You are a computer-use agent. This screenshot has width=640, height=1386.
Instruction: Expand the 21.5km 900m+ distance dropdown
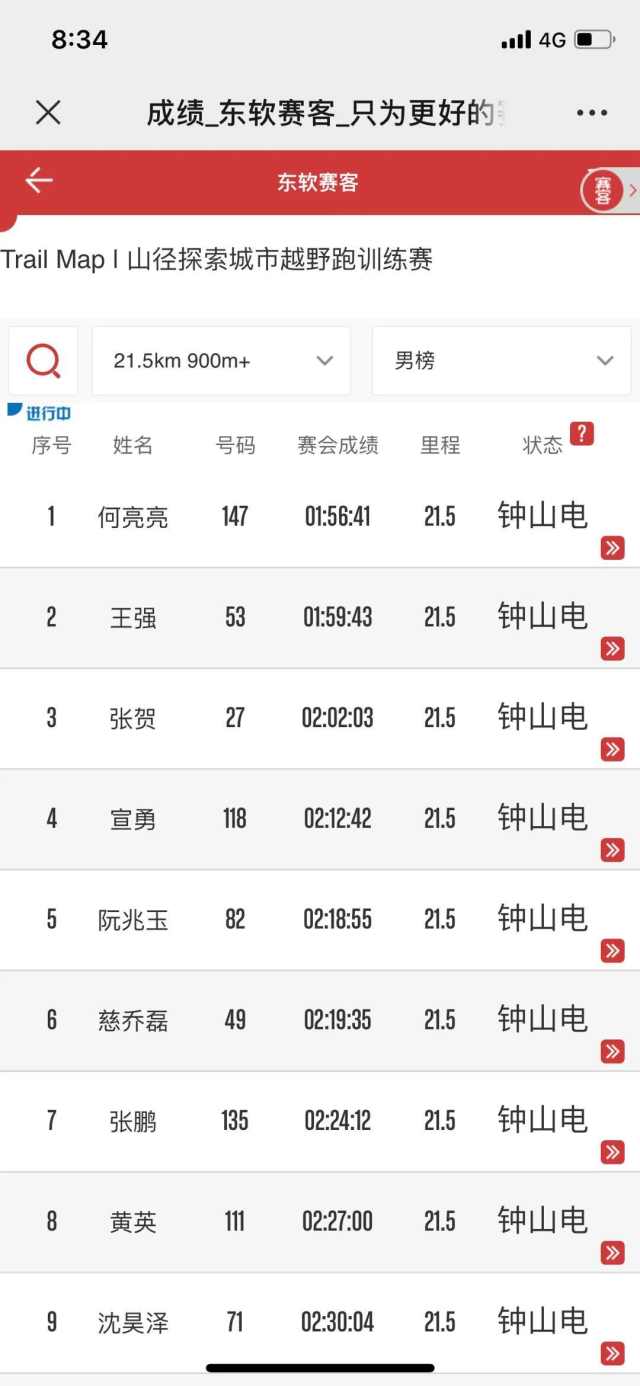(x=221, y=360)
